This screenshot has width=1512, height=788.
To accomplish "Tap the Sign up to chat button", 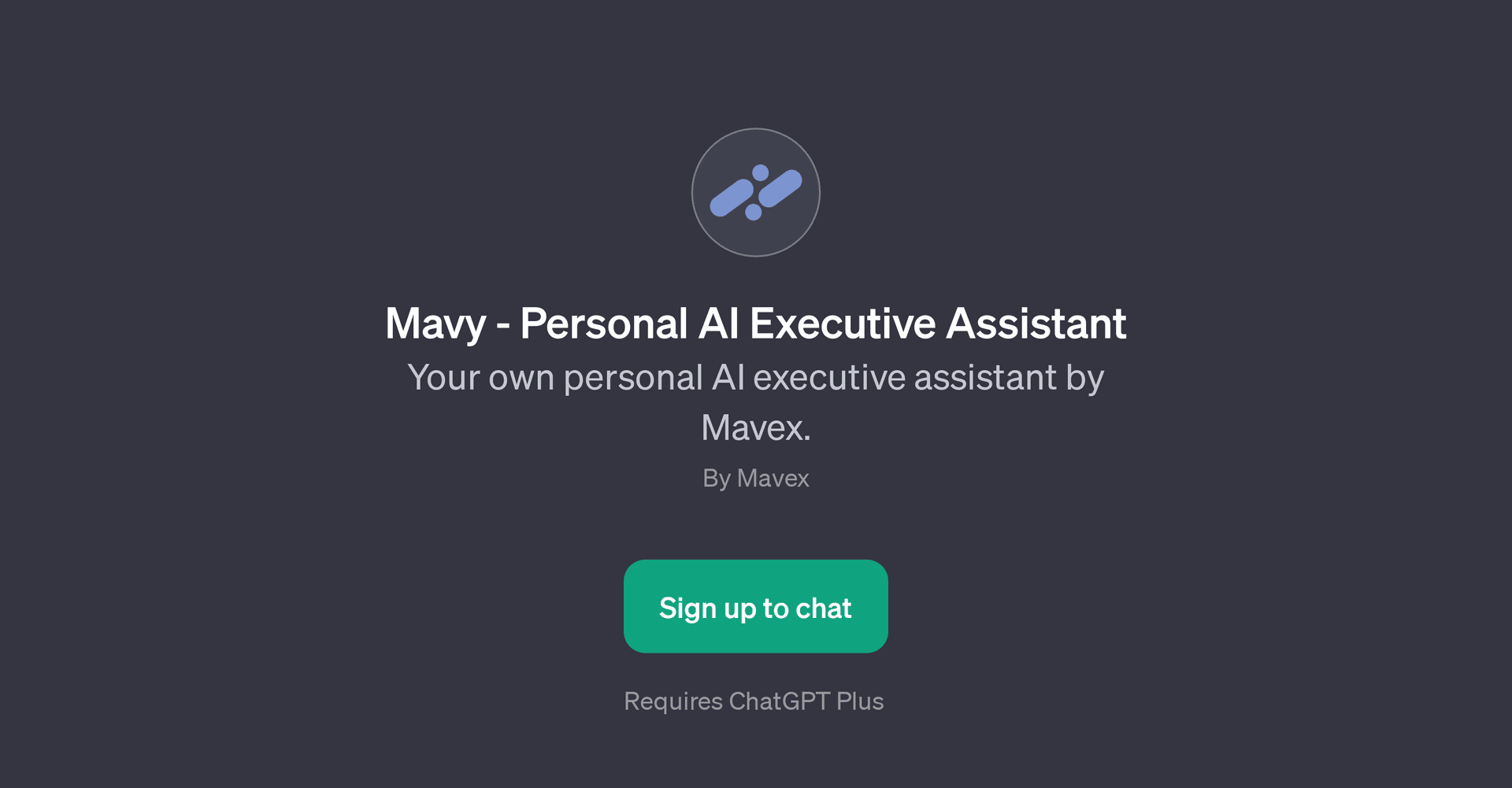I will click(755, 606).
